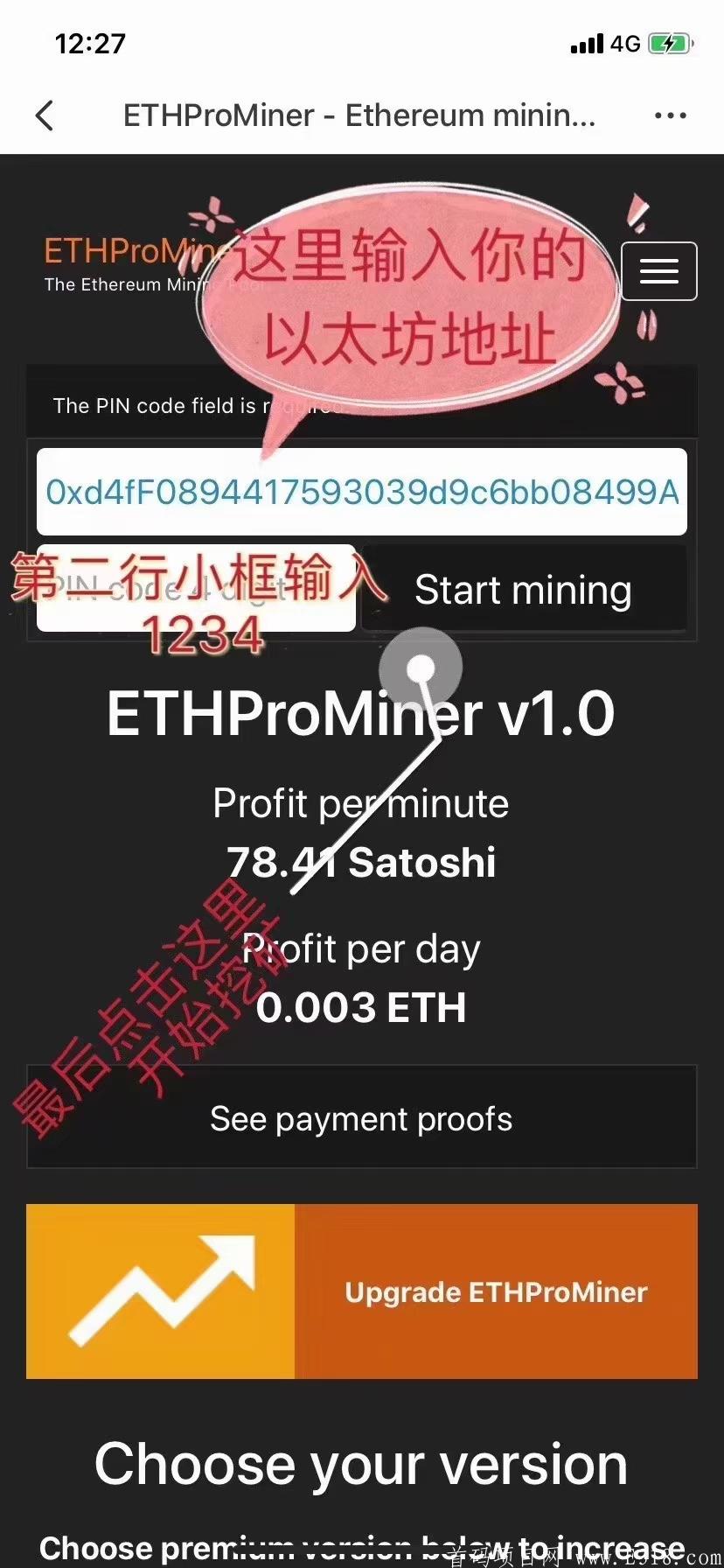Tap the ETHProMiner page title

tap(362, 115)
